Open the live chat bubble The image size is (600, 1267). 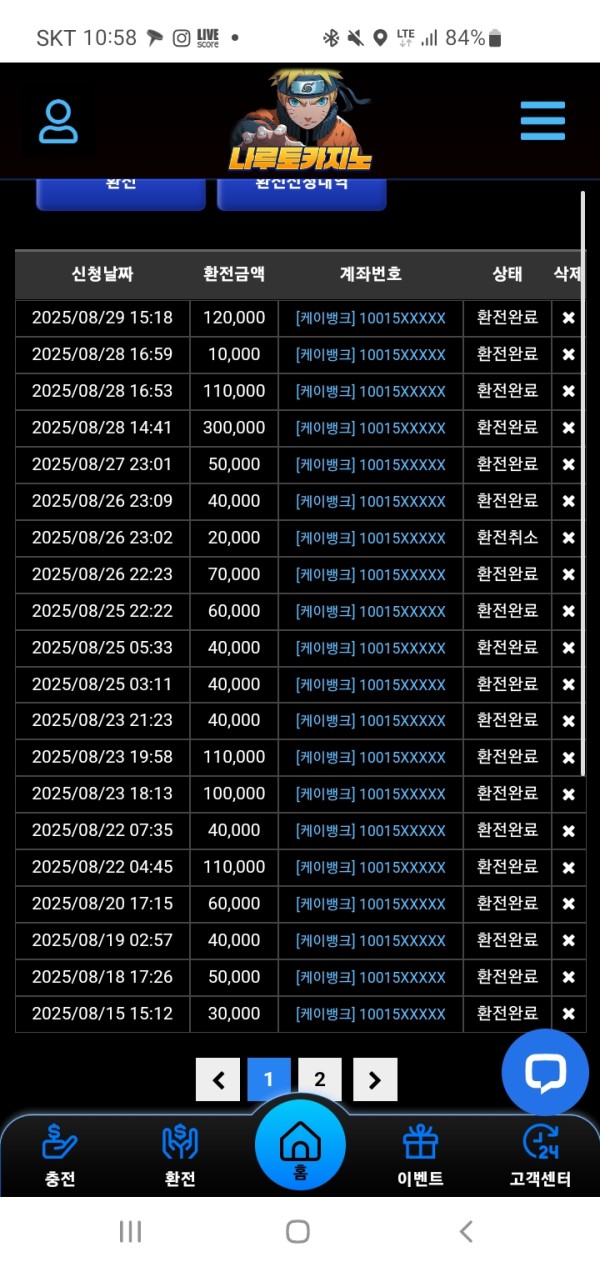pyautogui.click(x=545, y=1072)
